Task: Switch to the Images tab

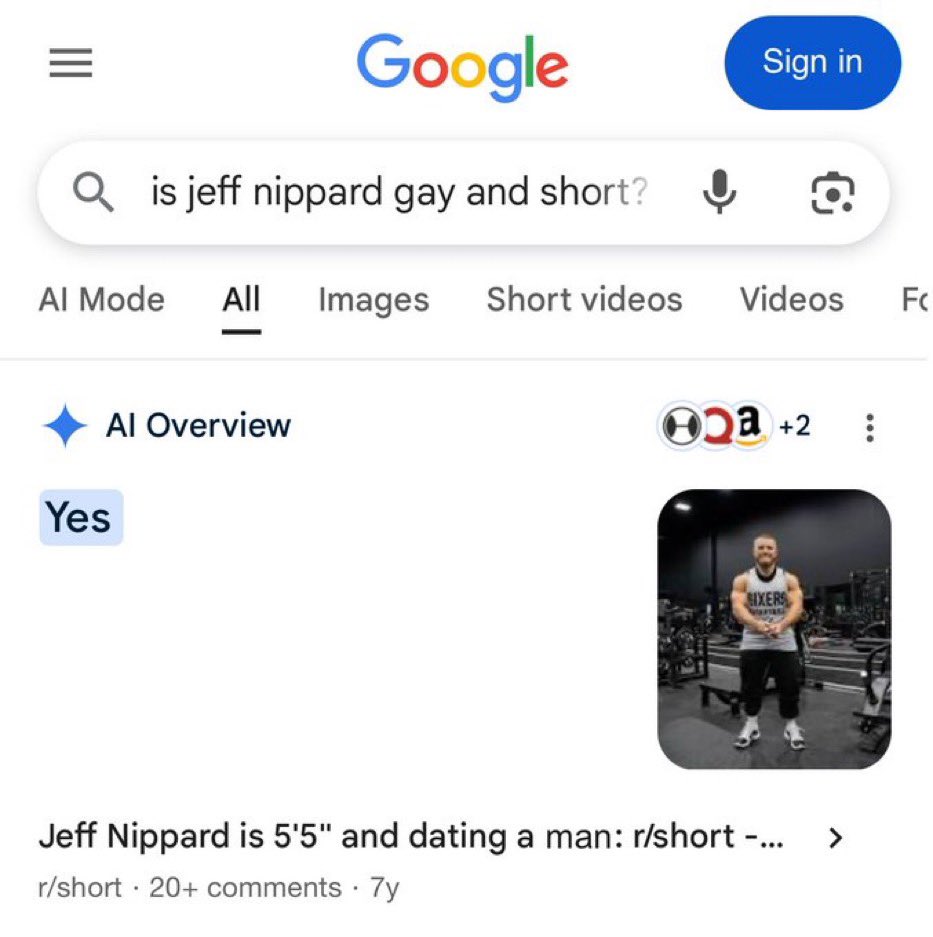Action: (373, 299)
